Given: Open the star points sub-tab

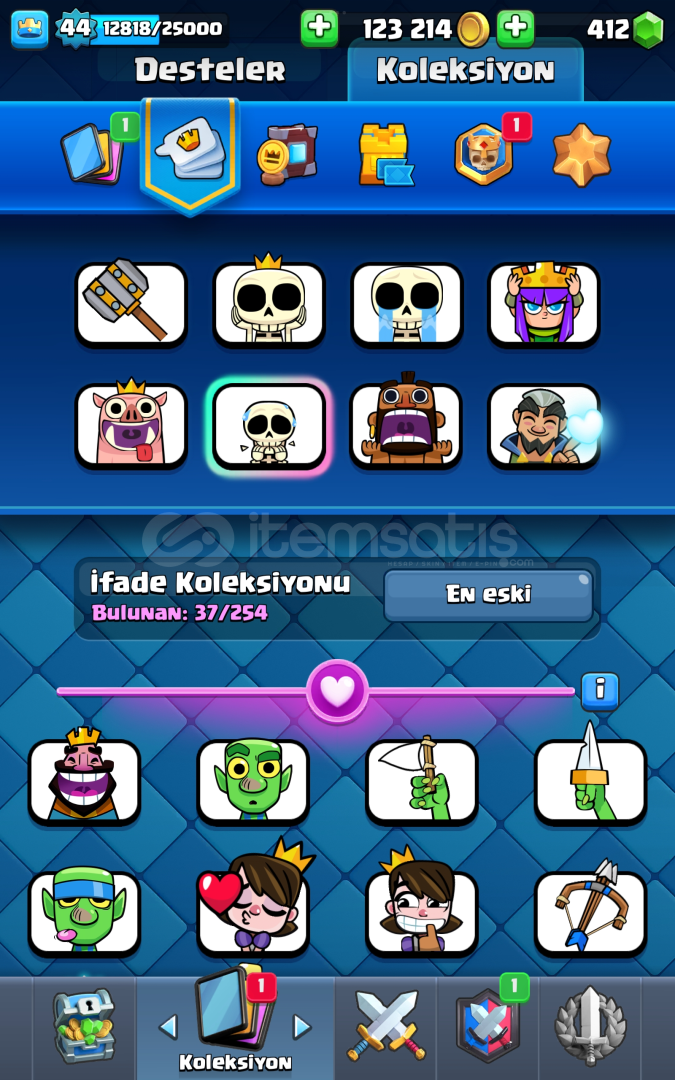Looking at the screenshot, I should pyautogui.click(x=581, y=156).
